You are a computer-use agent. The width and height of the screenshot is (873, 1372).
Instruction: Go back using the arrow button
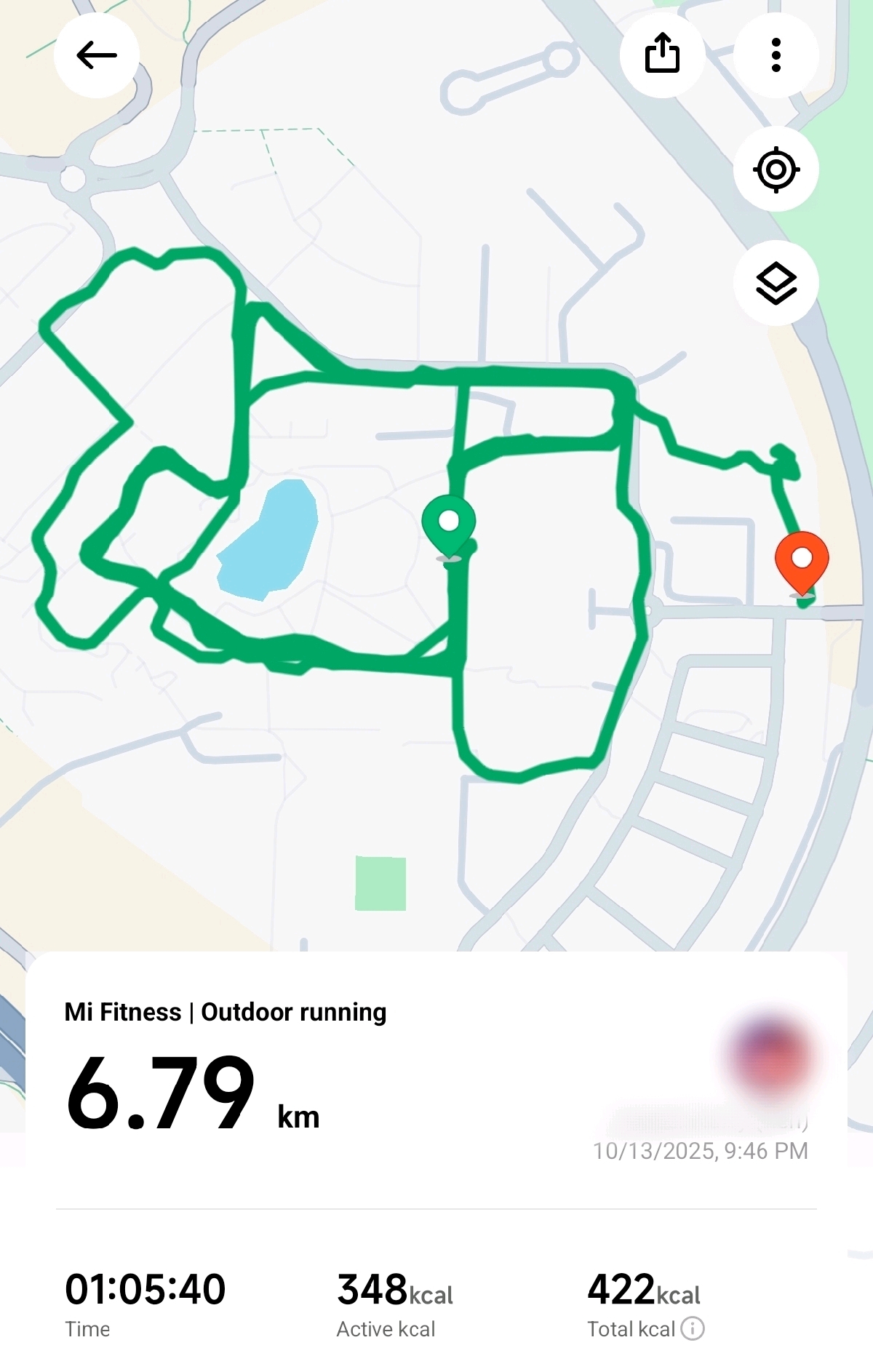coord(96,55)
